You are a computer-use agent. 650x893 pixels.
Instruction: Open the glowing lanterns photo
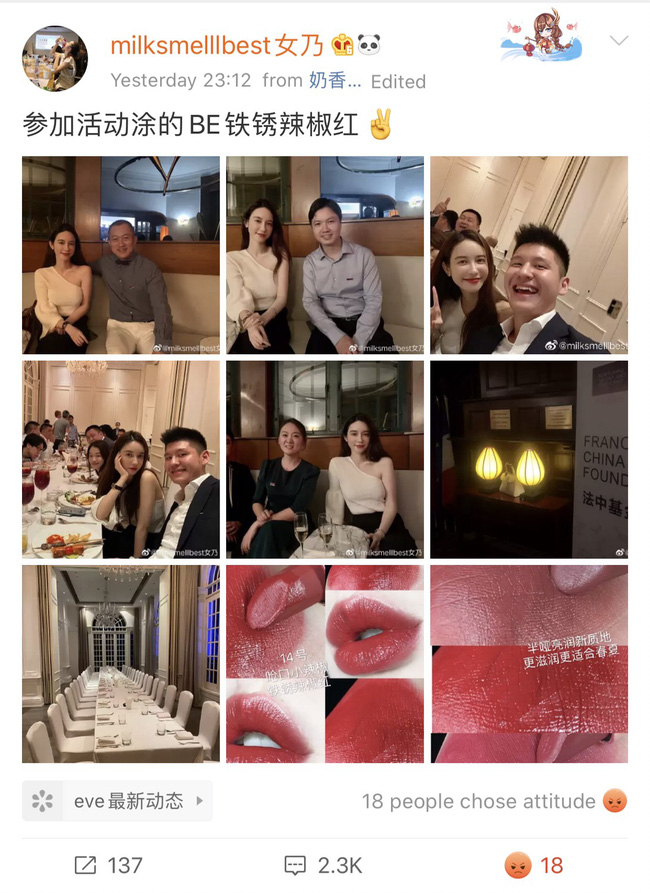point(529,459)
